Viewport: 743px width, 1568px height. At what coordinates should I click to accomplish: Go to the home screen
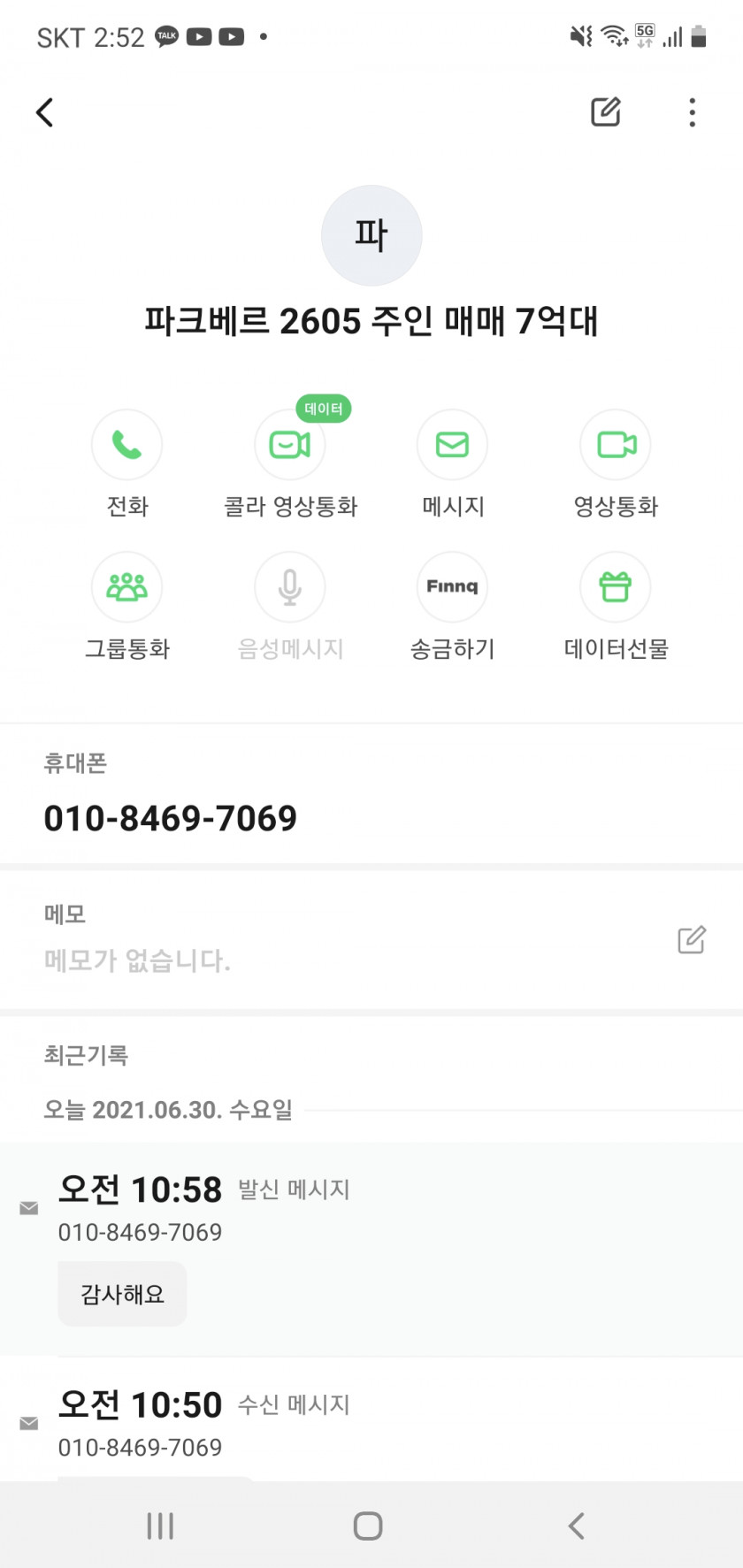[x=368, y=1526]
